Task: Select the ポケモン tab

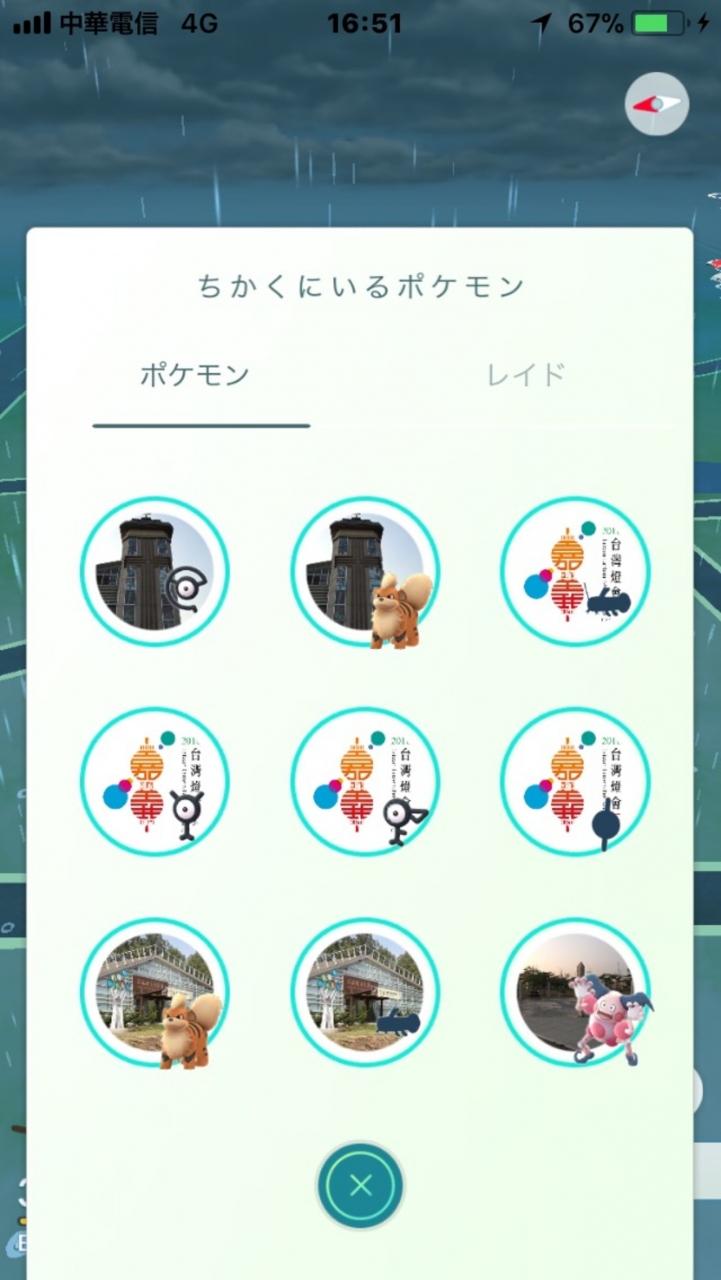Action: tap(194, 375)
